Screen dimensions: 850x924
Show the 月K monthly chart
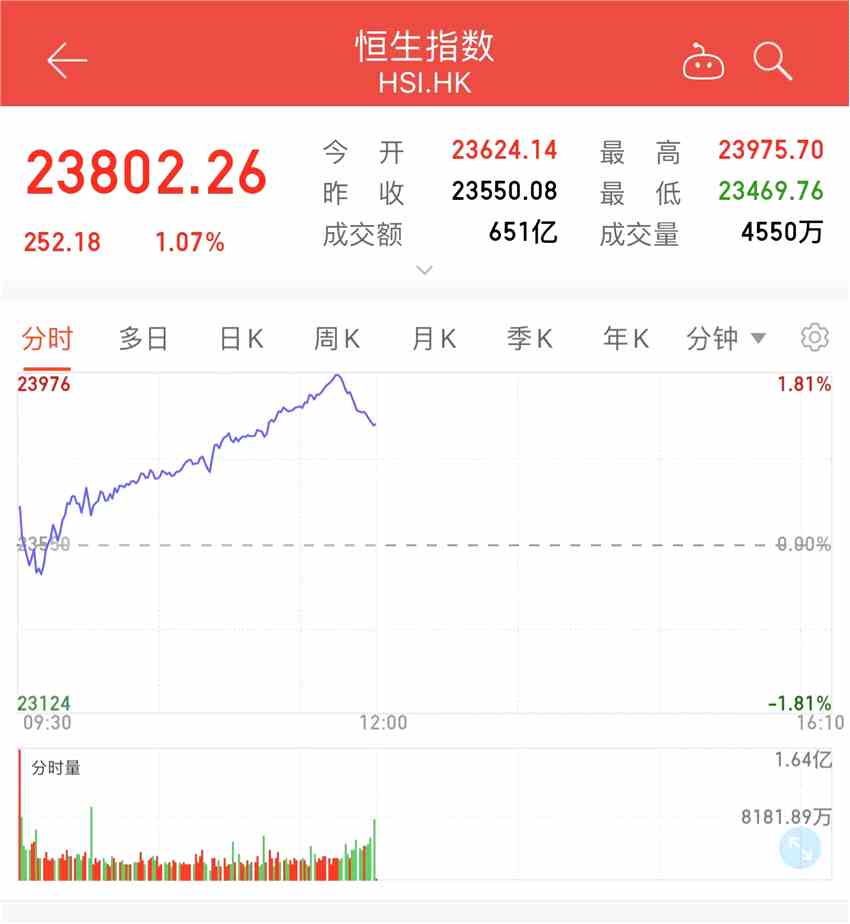434,339
